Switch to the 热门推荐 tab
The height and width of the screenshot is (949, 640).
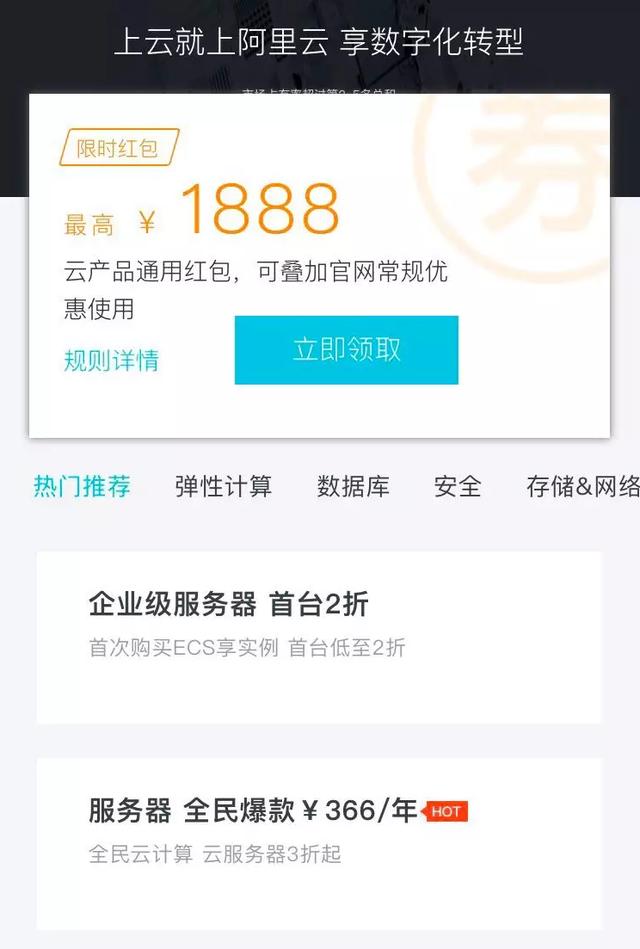[82, 487]
